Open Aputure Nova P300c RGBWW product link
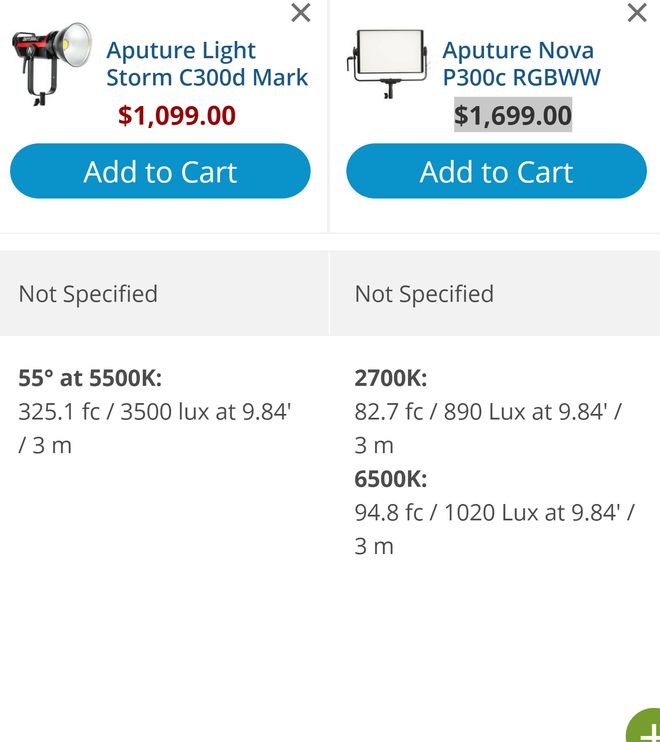This screenshot has width=660, height=742. [521, 64]
